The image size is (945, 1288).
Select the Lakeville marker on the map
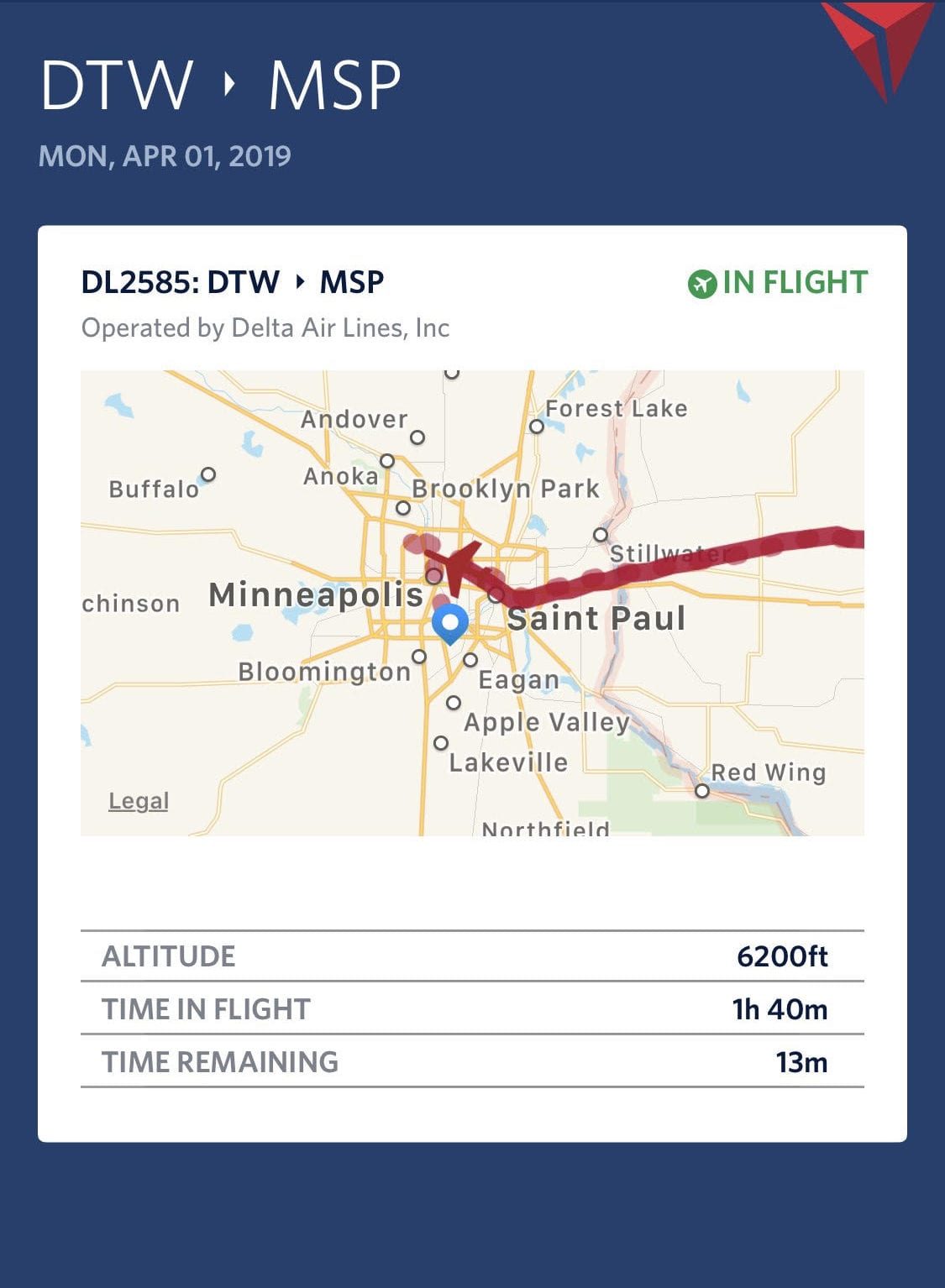click(x=440, y=743)
